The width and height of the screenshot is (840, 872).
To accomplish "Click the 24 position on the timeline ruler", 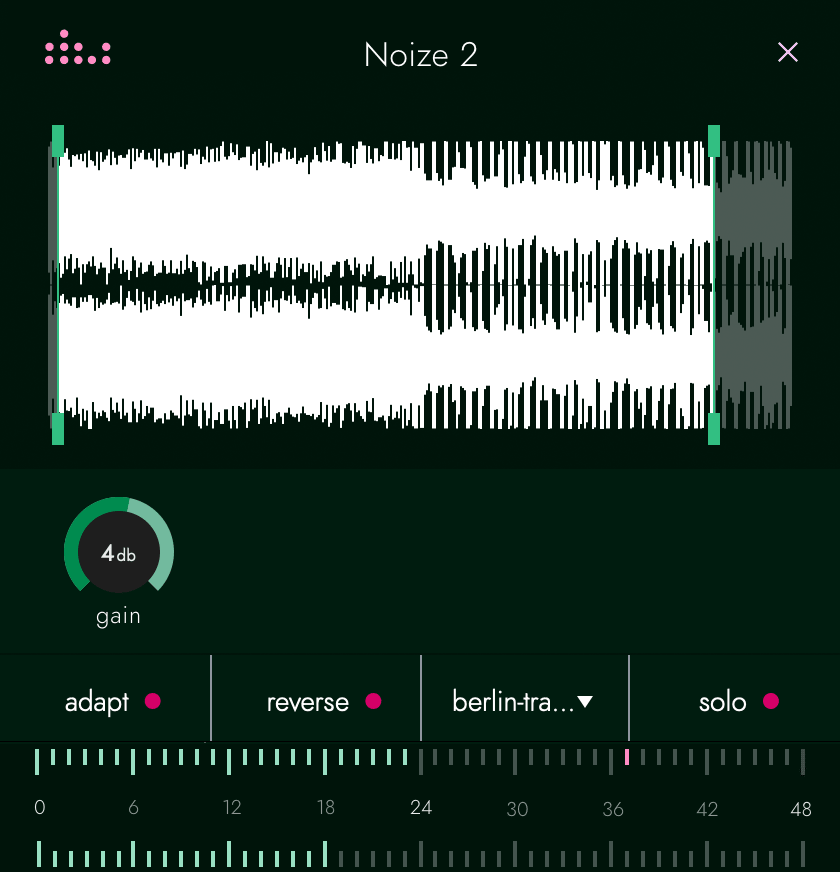I will [421, 807].
